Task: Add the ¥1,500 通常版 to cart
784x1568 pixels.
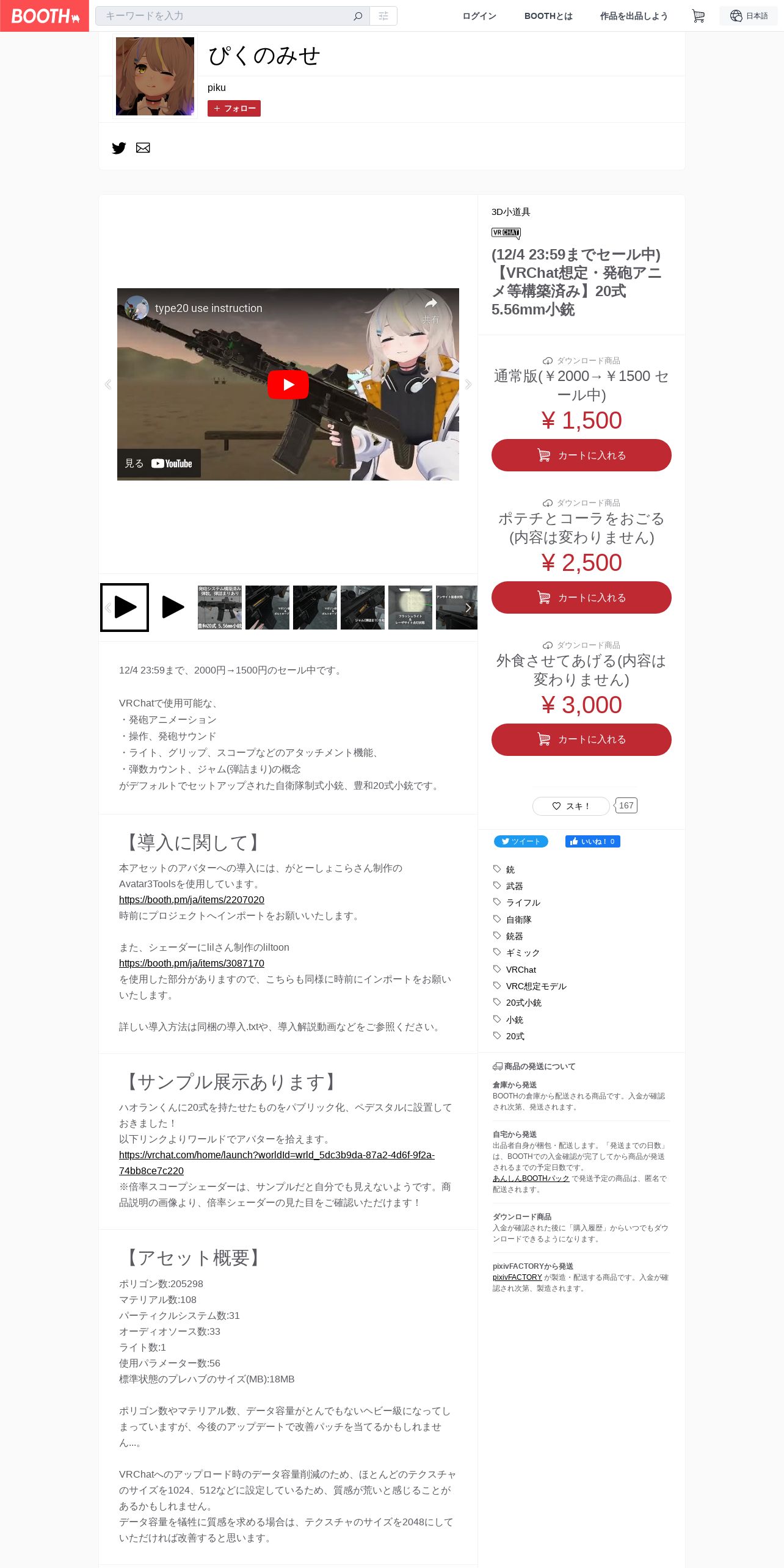Action: click(x=581, y=455)
